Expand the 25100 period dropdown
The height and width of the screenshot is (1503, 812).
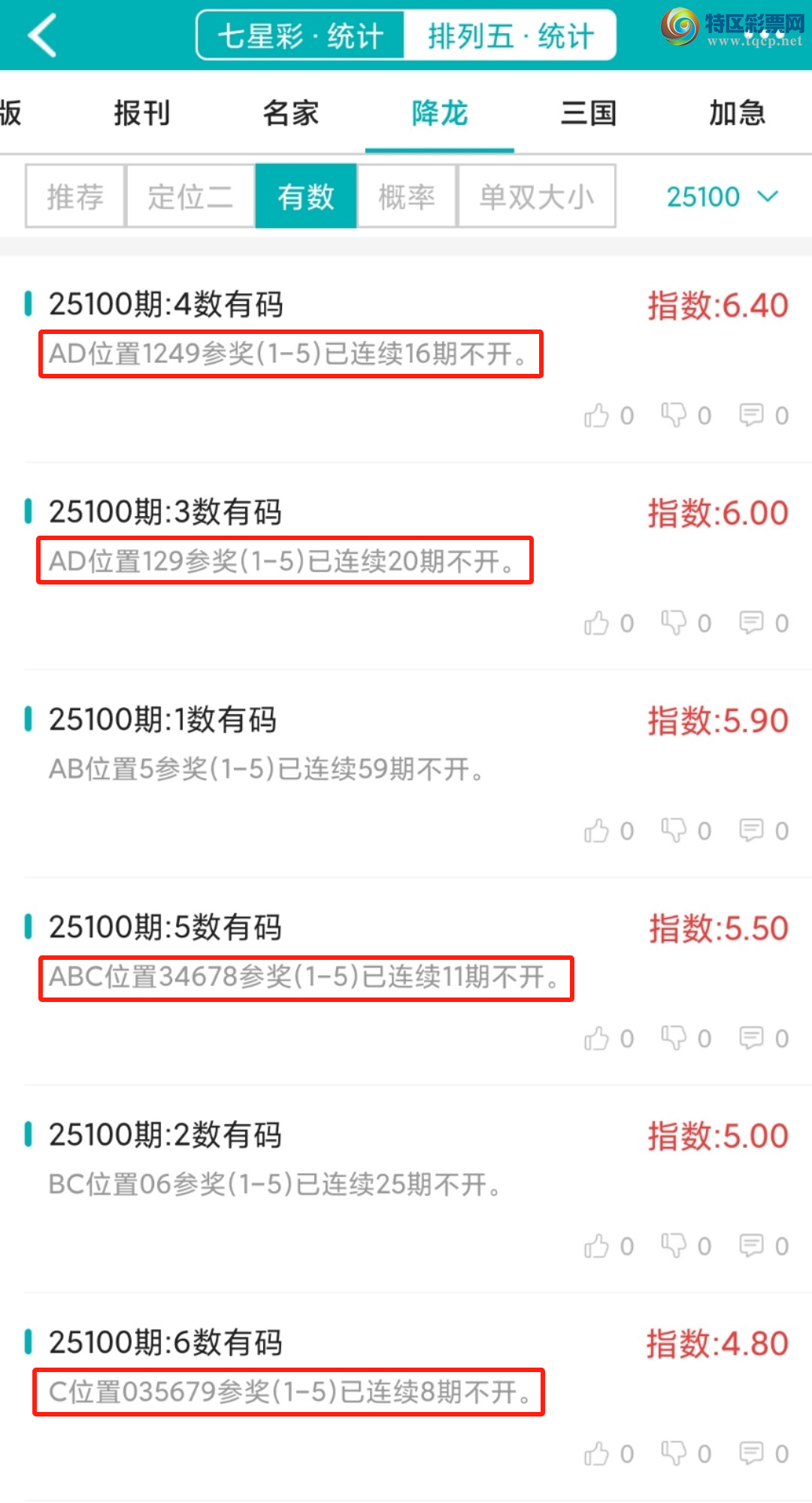pos(721,196)
